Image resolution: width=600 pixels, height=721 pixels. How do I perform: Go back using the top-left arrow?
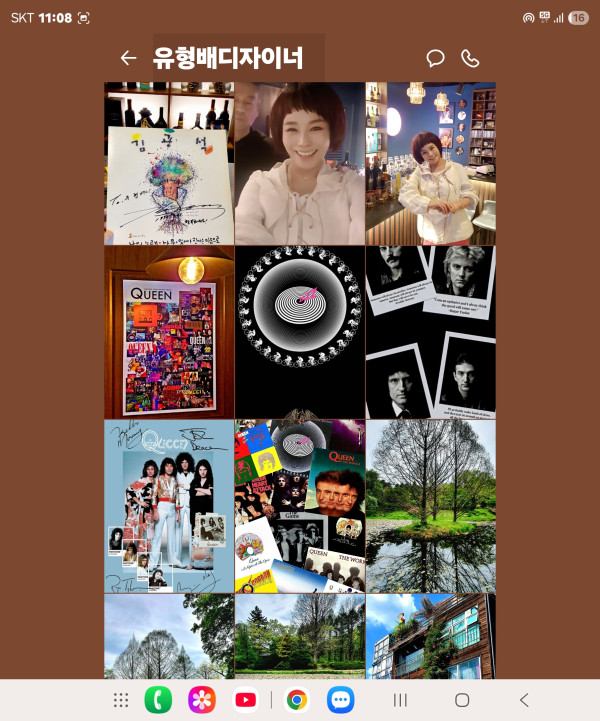(x=128, y=58)
